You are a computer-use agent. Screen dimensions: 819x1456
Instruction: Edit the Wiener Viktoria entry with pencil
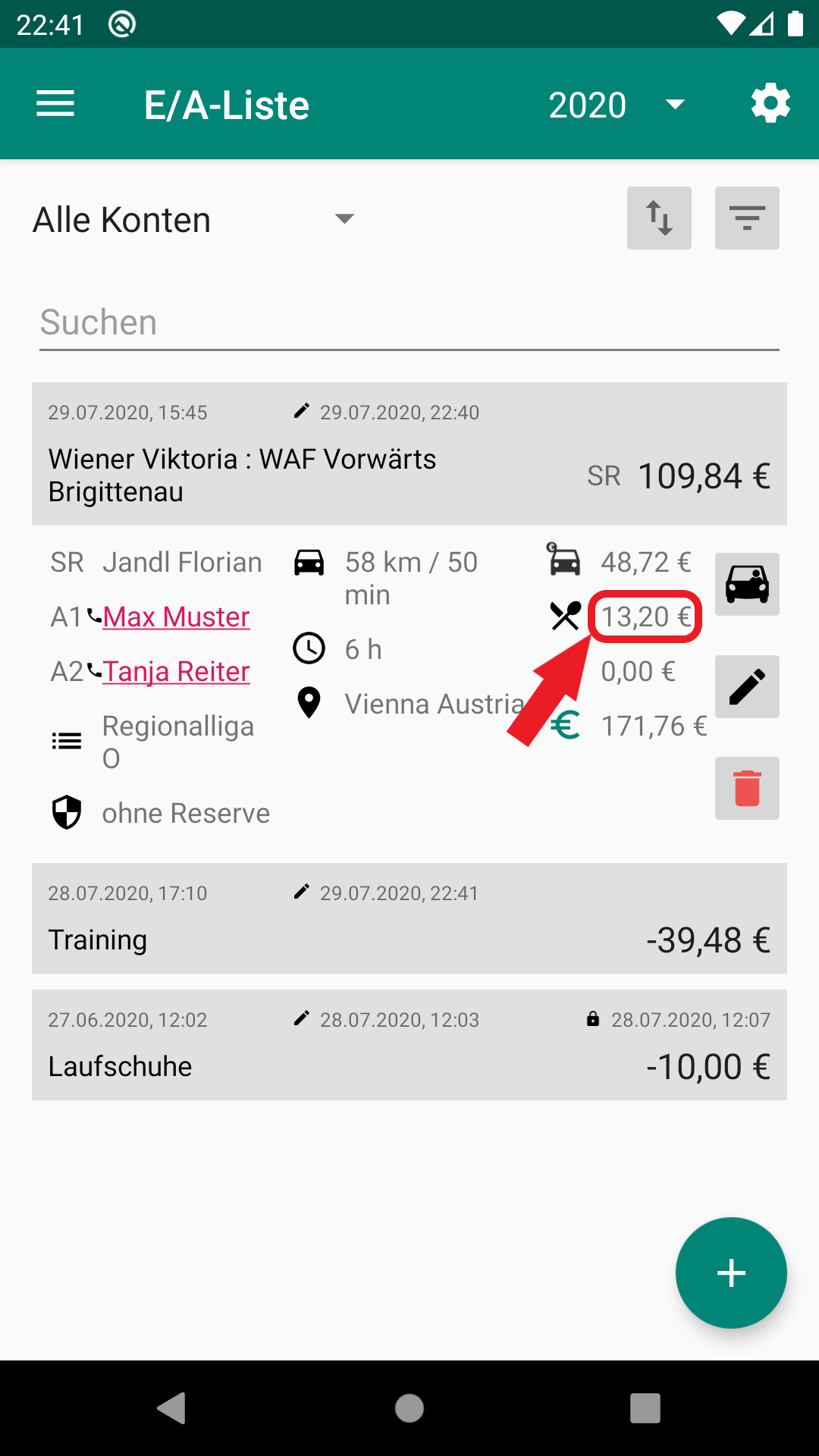[x=747, y=686]
